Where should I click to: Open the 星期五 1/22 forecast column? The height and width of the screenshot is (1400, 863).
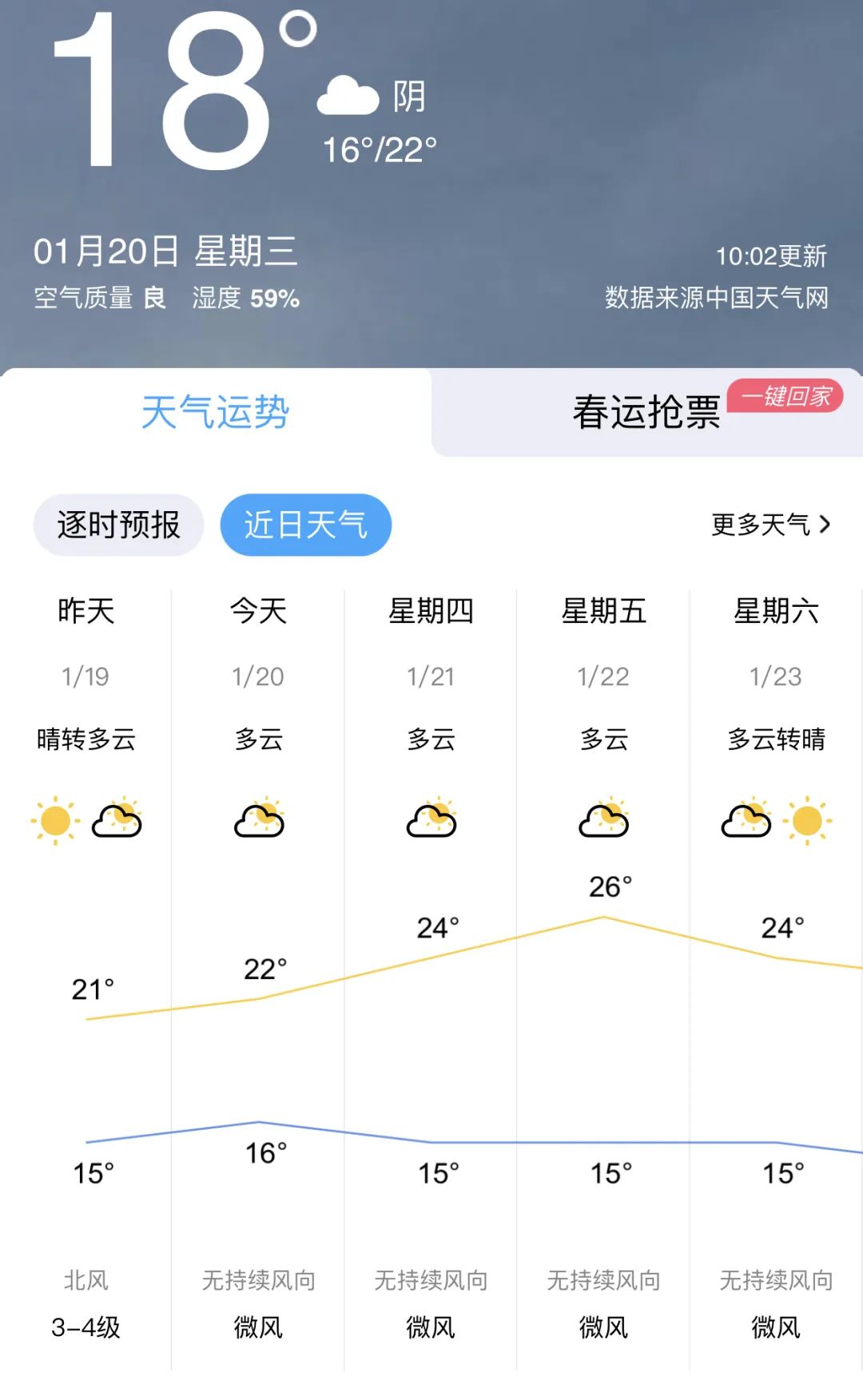(x=603, y=979)
